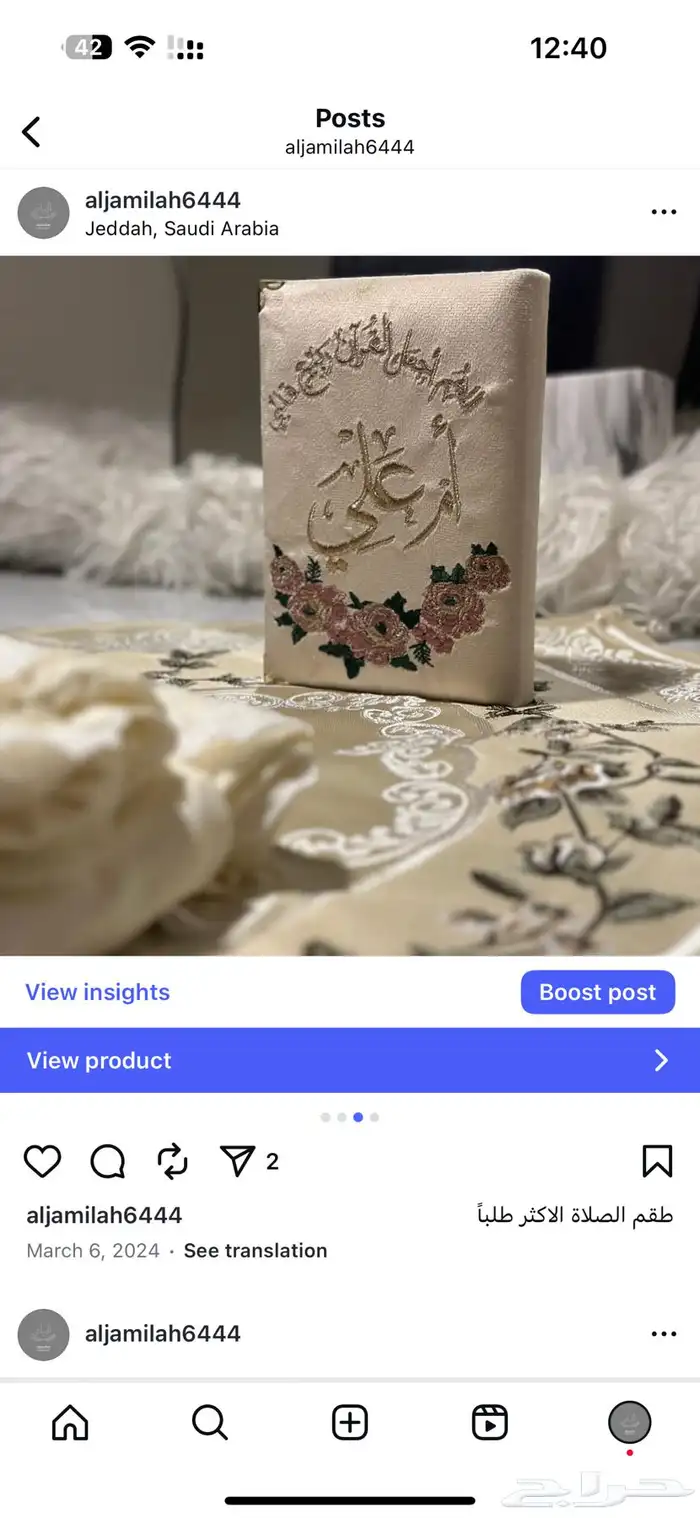The height and width of the screenshot is (1518, 700).
Task: Share the post via send icon
Action: (238, 1161)
